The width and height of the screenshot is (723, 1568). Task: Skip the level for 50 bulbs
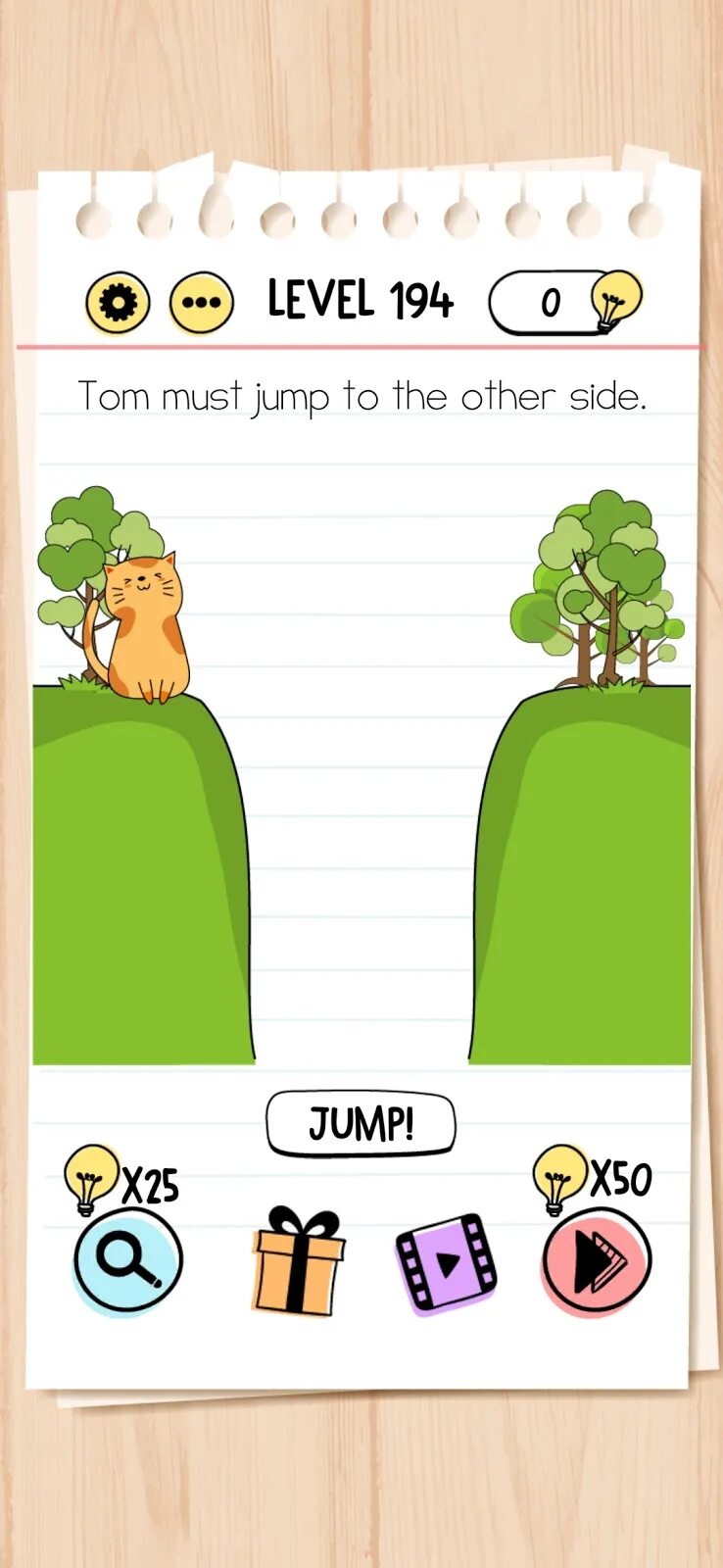tap(596, 1260)
